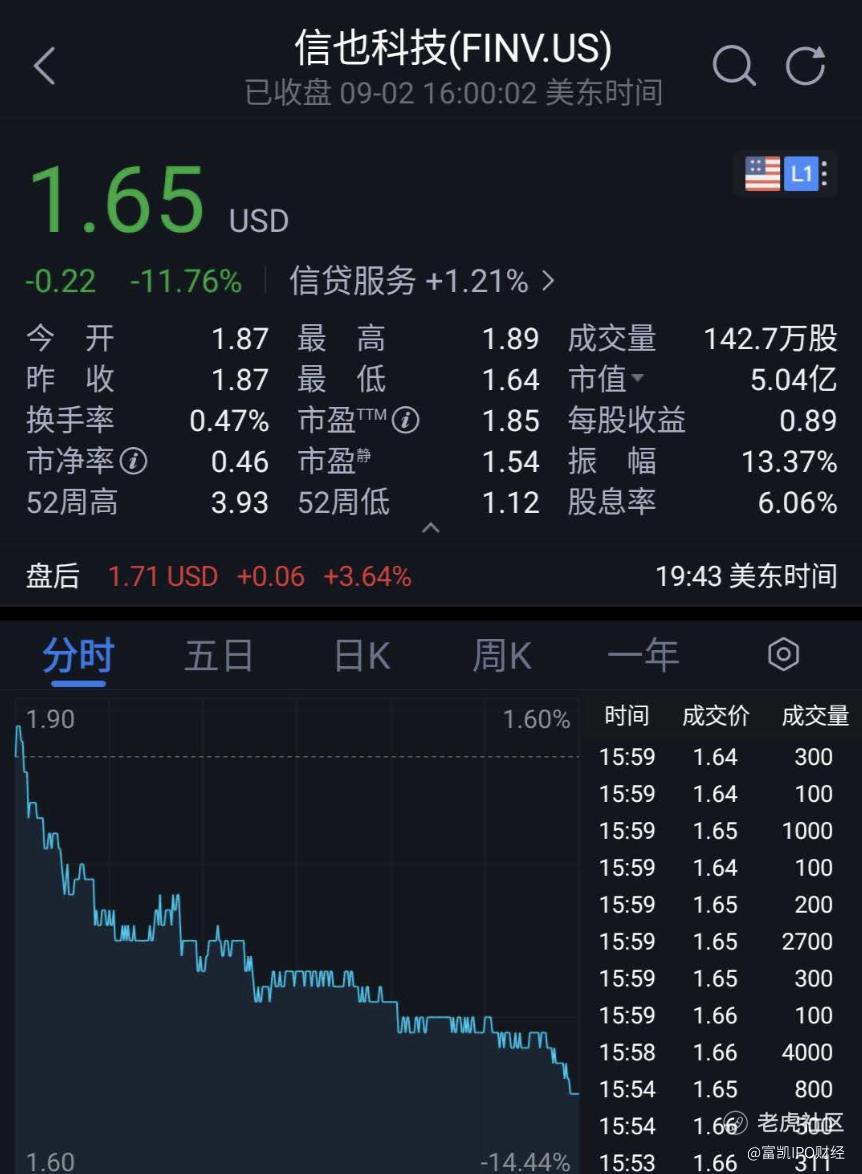Select the 一年 one-year chart tab
The height and width of the screenshot is (1174, 862).
tap(644, 654)
